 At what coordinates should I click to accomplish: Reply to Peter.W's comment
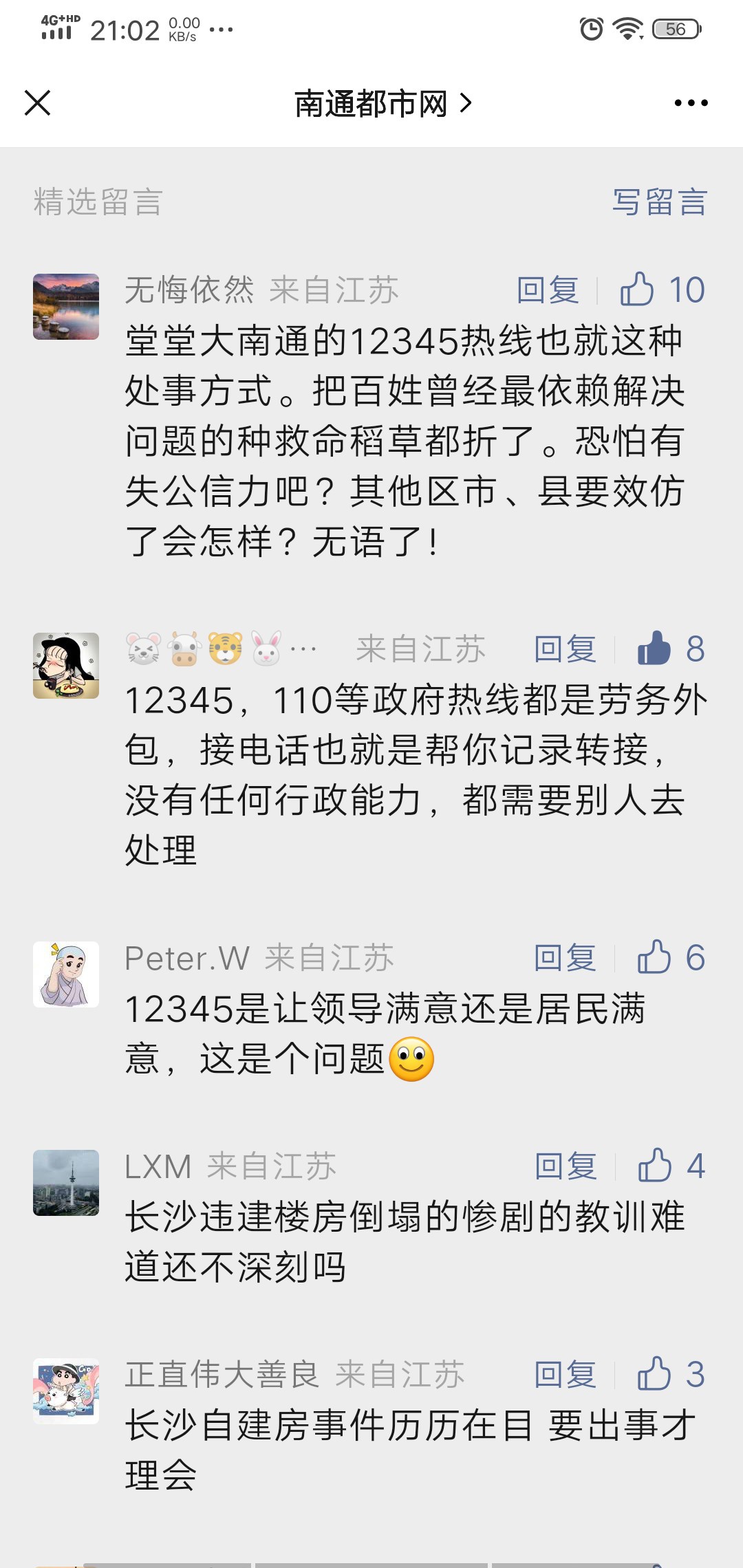point(565,957)
